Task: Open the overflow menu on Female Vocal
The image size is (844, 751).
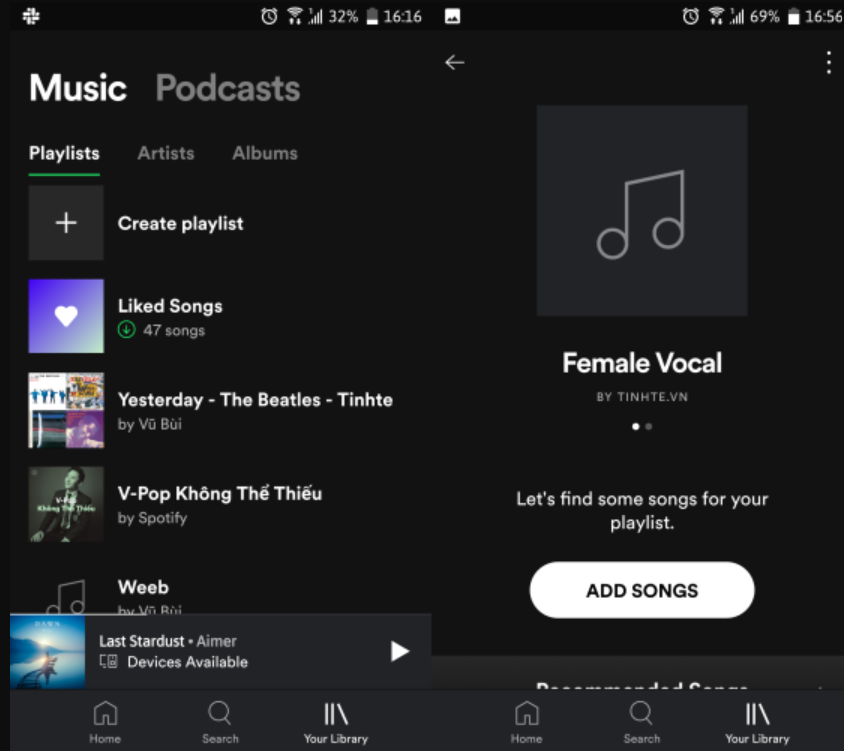Action: (828, 62)
